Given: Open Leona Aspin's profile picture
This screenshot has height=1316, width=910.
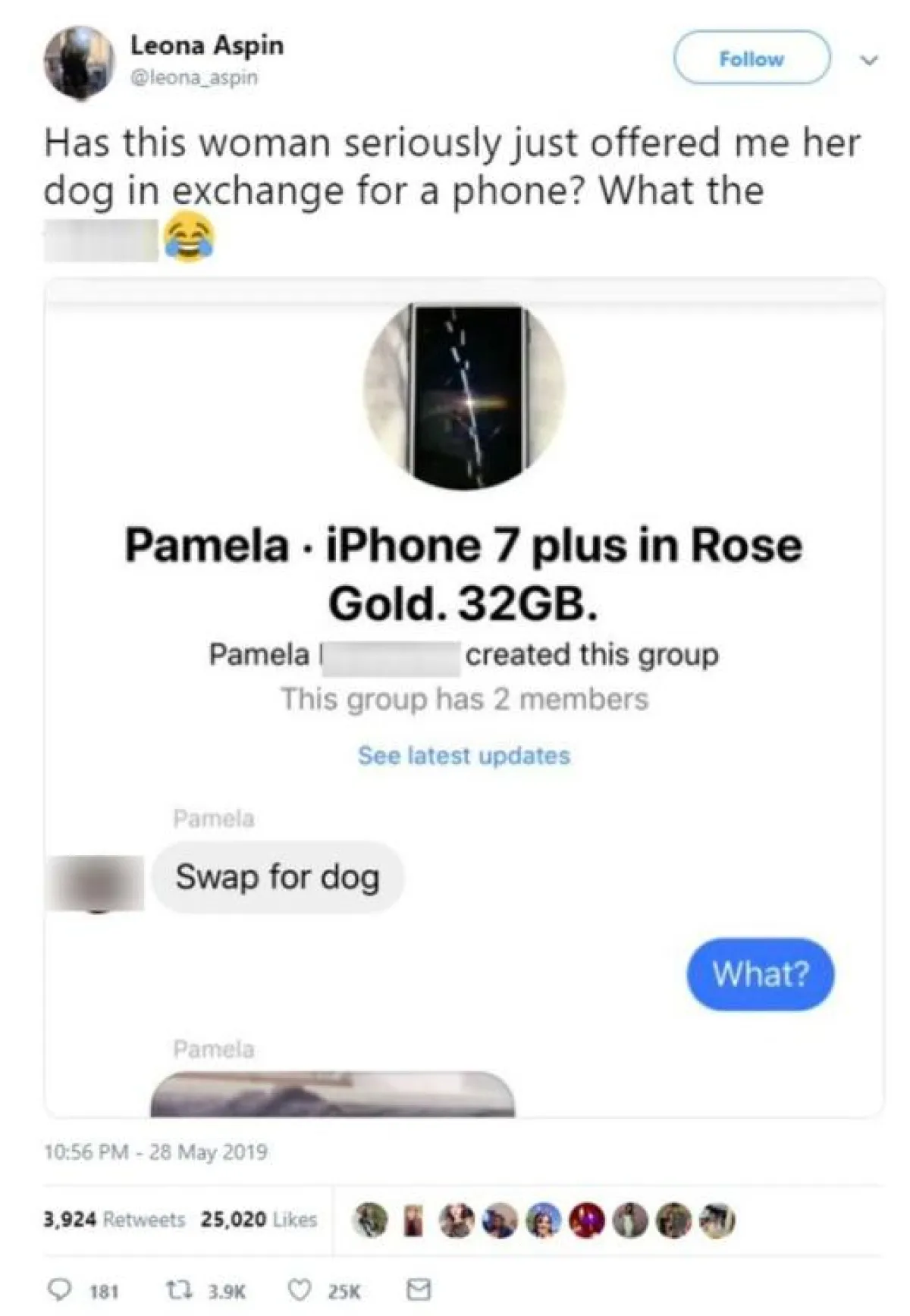Looking at the screenshot, I should (x=78, y=64).
